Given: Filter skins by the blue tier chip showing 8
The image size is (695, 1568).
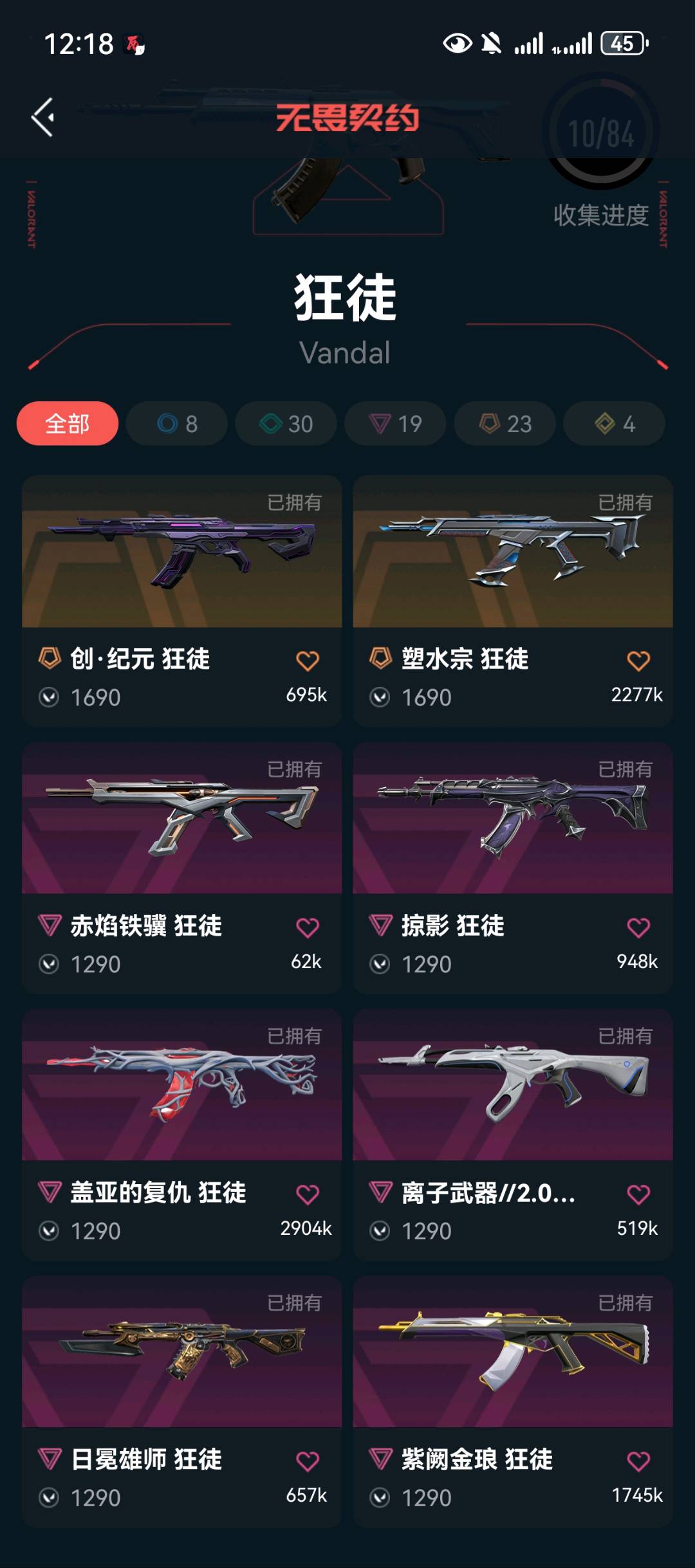Looking at the screenshot, I should tap(177, 424).
